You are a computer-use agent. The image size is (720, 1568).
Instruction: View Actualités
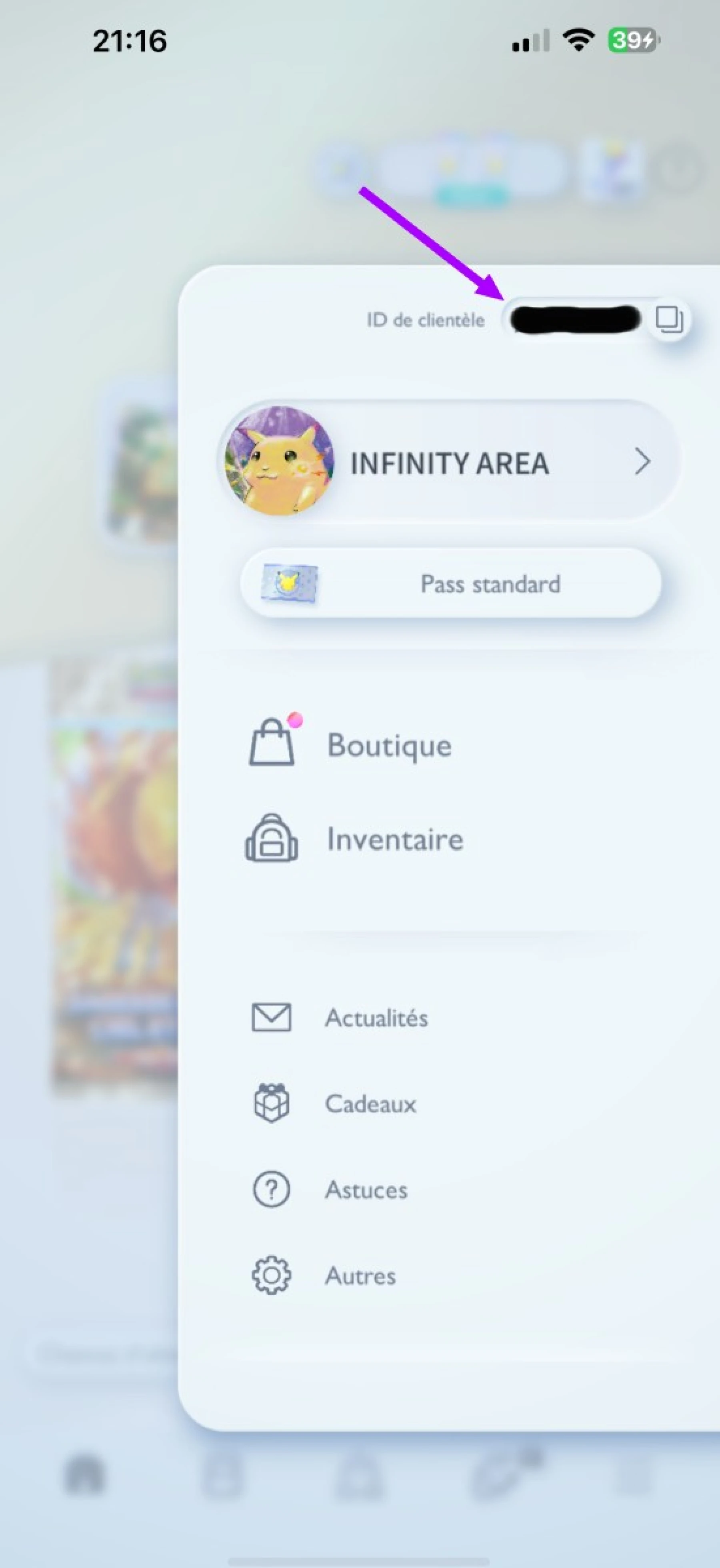376,1018
